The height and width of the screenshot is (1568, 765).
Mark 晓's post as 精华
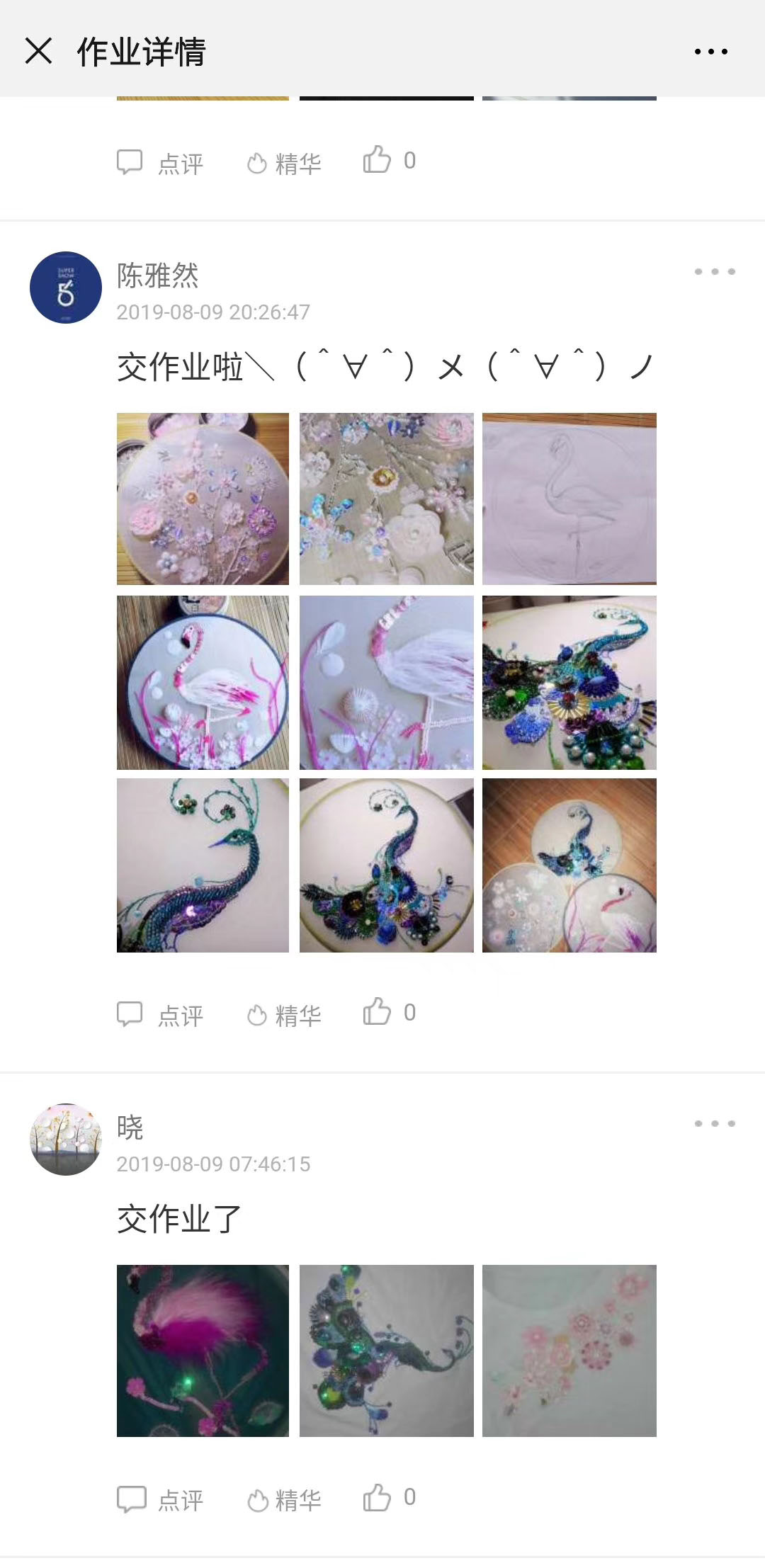[x=284, y=1499]
